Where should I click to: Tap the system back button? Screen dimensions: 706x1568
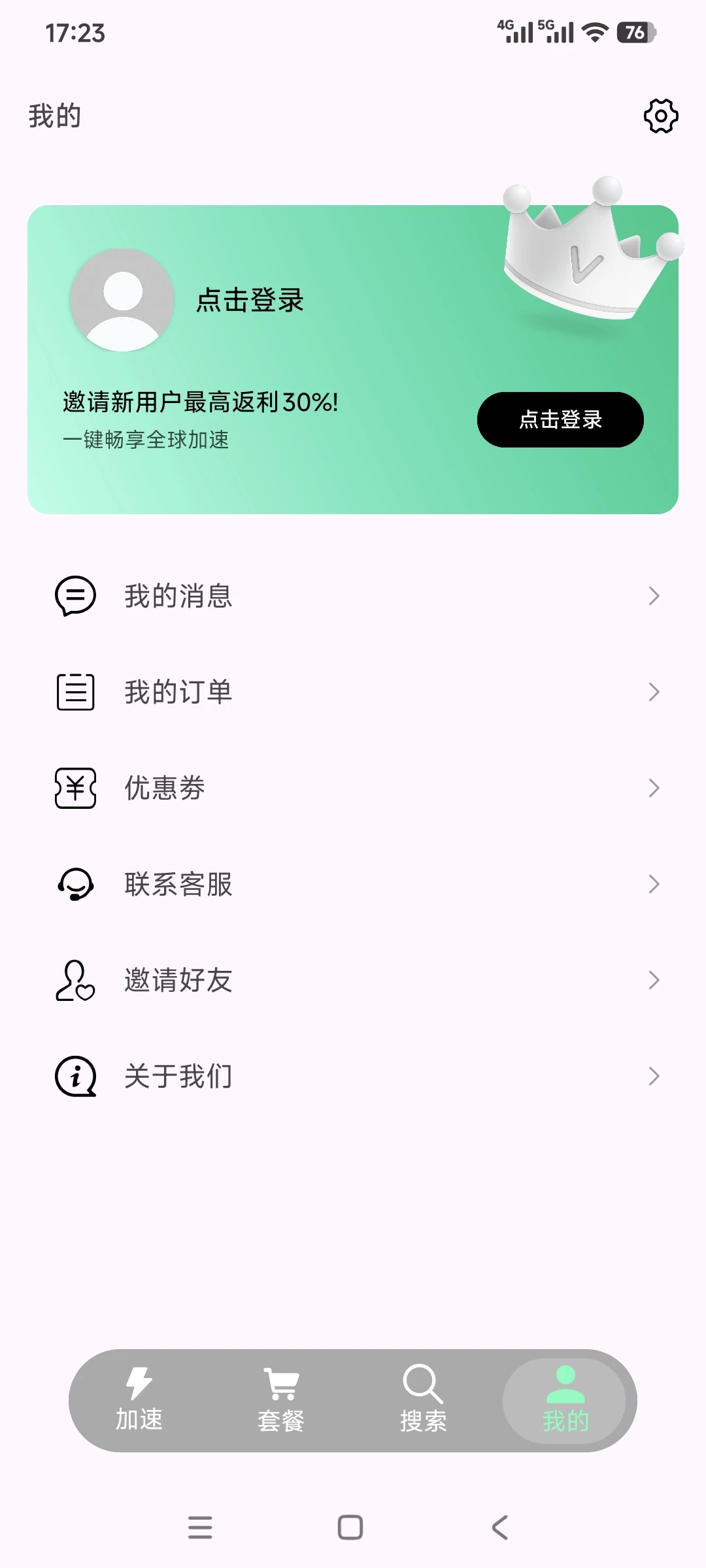[500, 1527]
